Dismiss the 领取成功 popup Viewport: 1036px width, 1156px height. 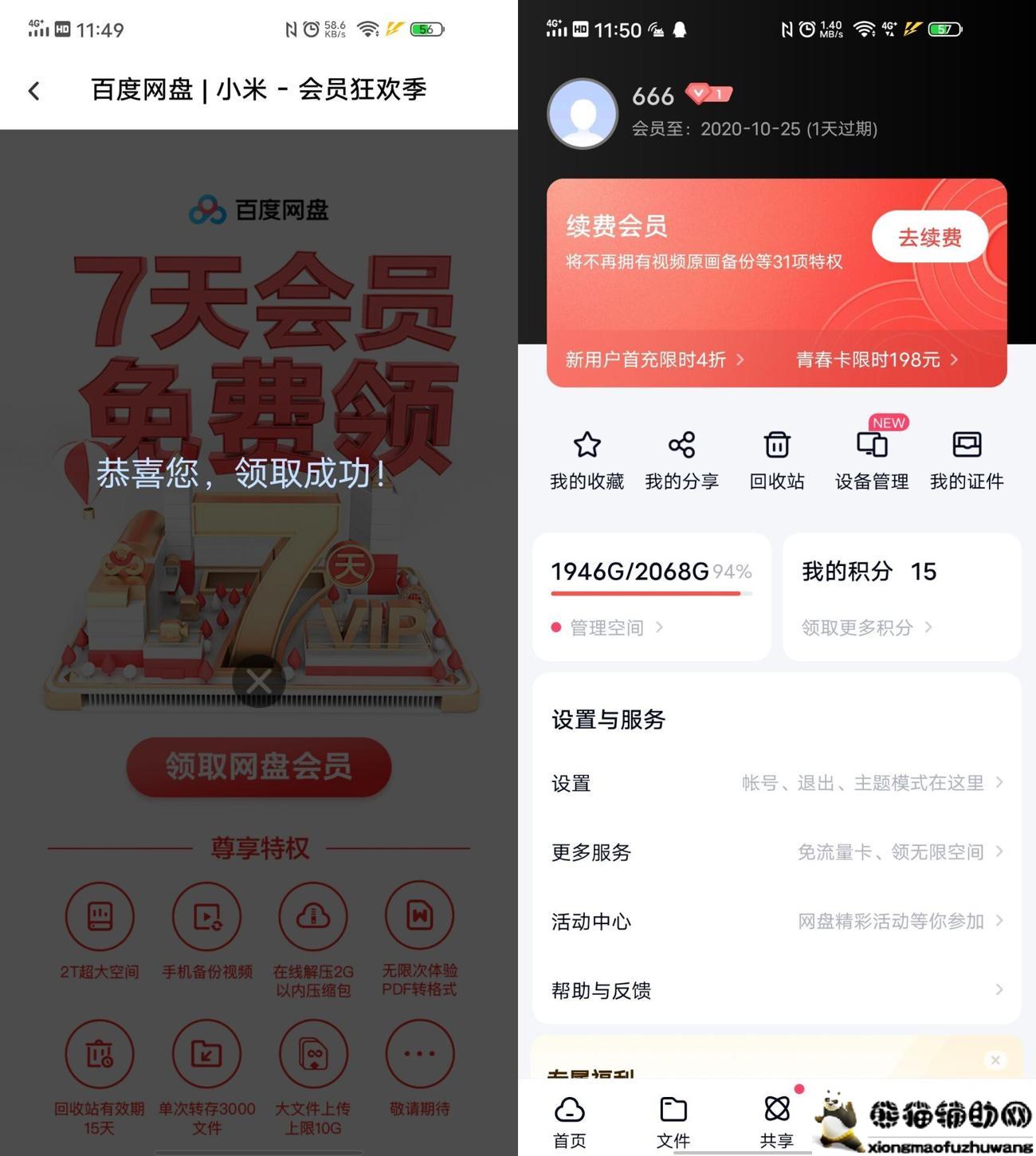point(258,682)
